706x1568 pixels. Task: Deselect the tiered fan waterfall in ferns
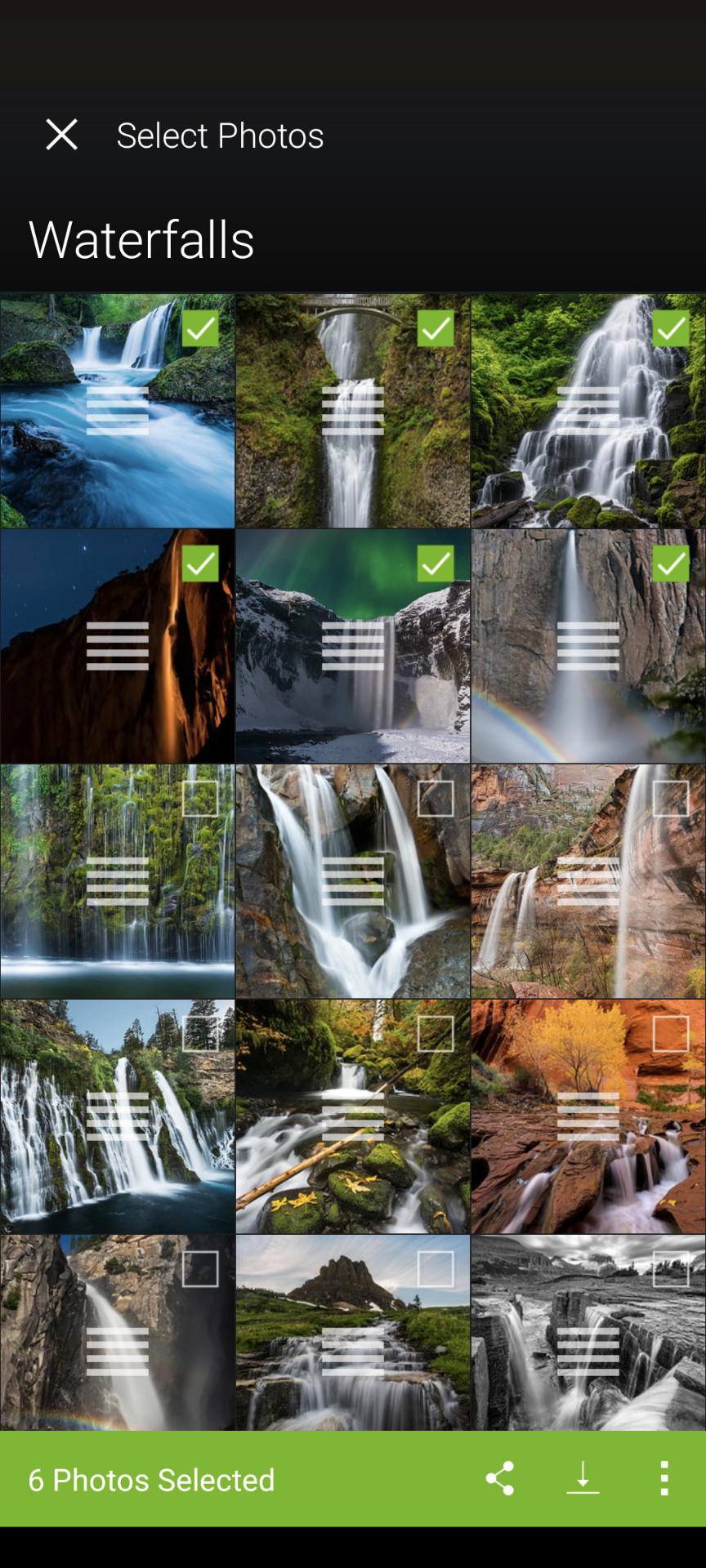pos(671,329)
